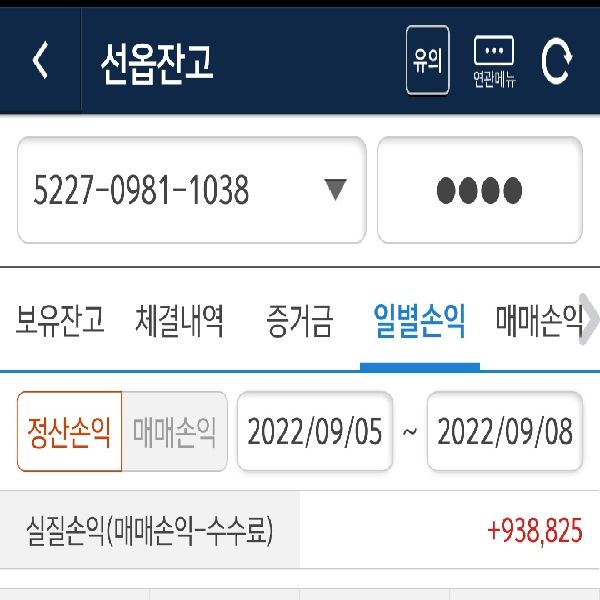
Task: Open the 연관메뉴 related menu
Action: click(494, 62)
